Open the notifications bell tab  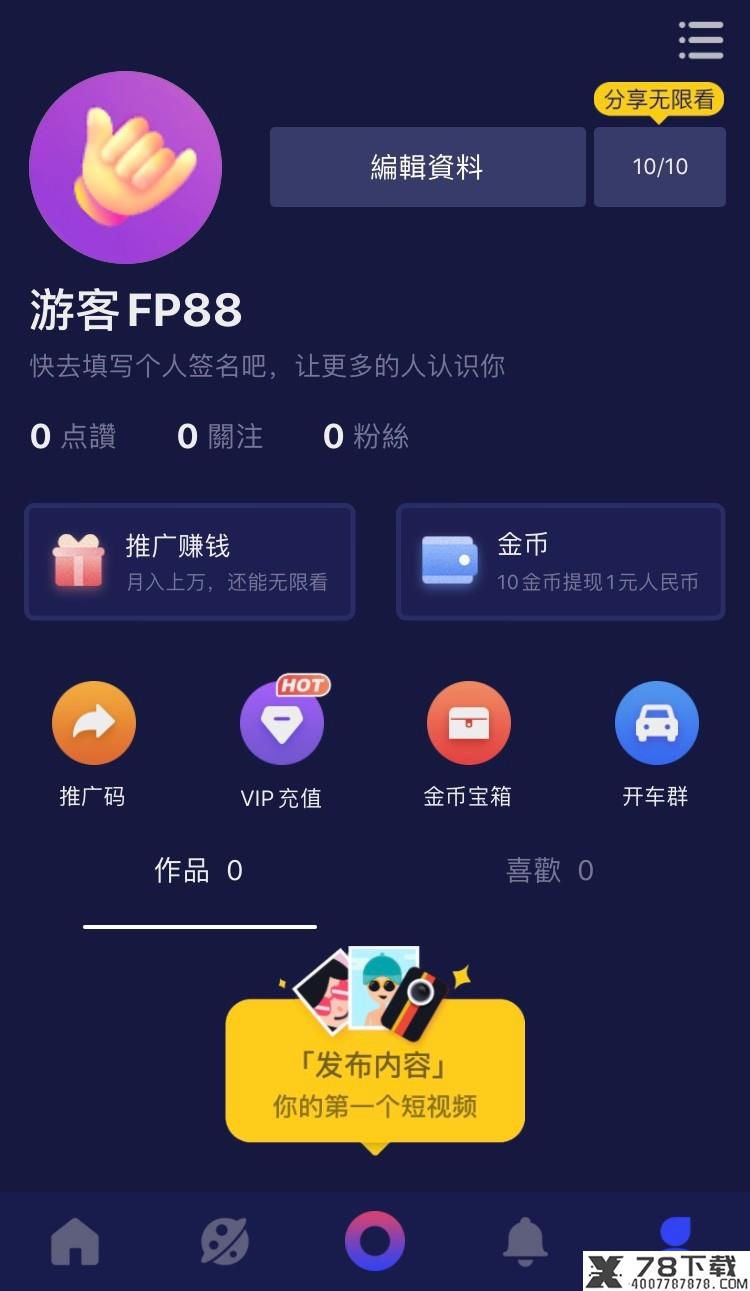[x=525, y=1242]
